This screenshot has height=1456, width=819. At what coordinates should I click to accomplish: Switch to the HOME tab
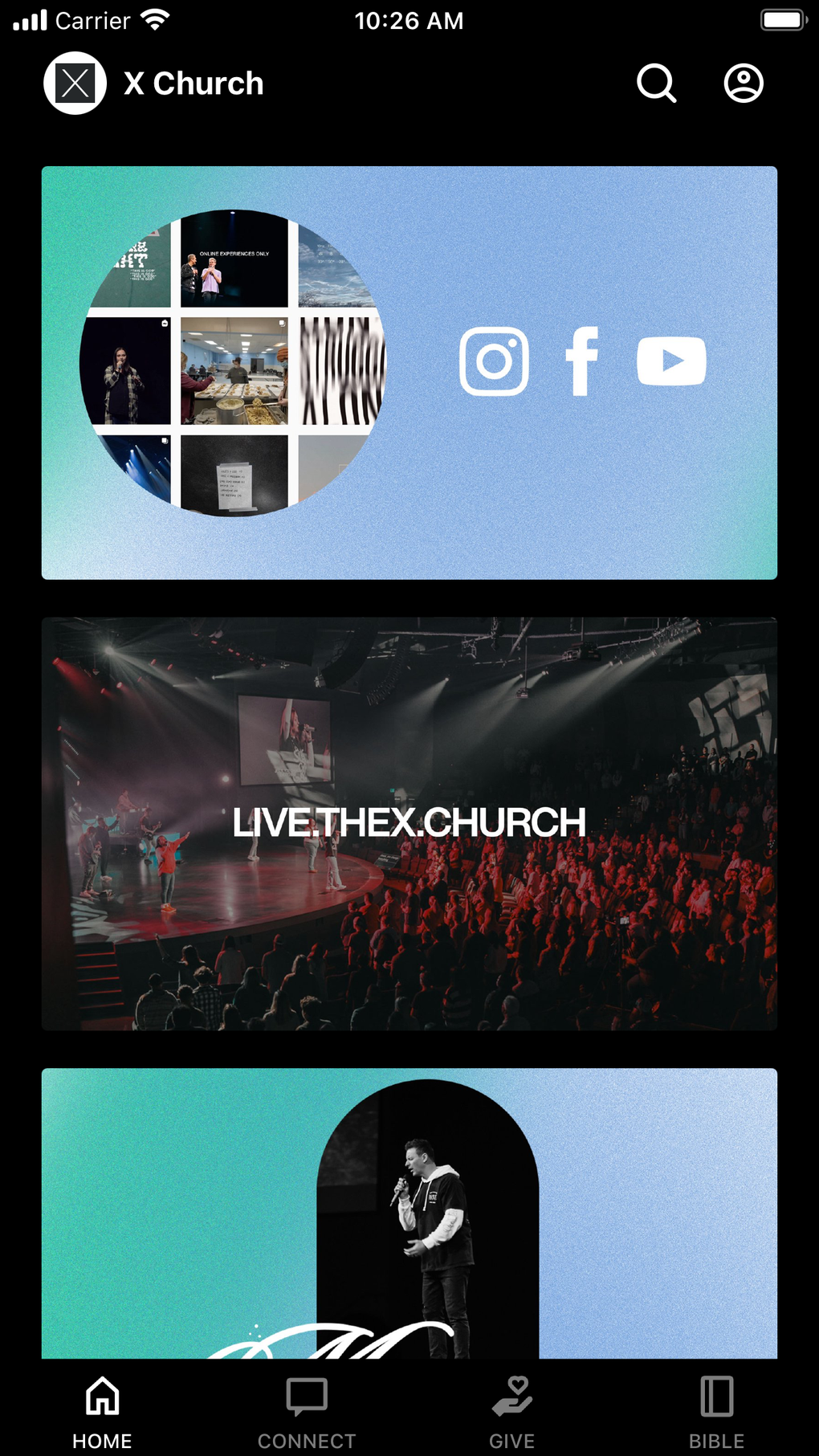(x=101, y=1411)
